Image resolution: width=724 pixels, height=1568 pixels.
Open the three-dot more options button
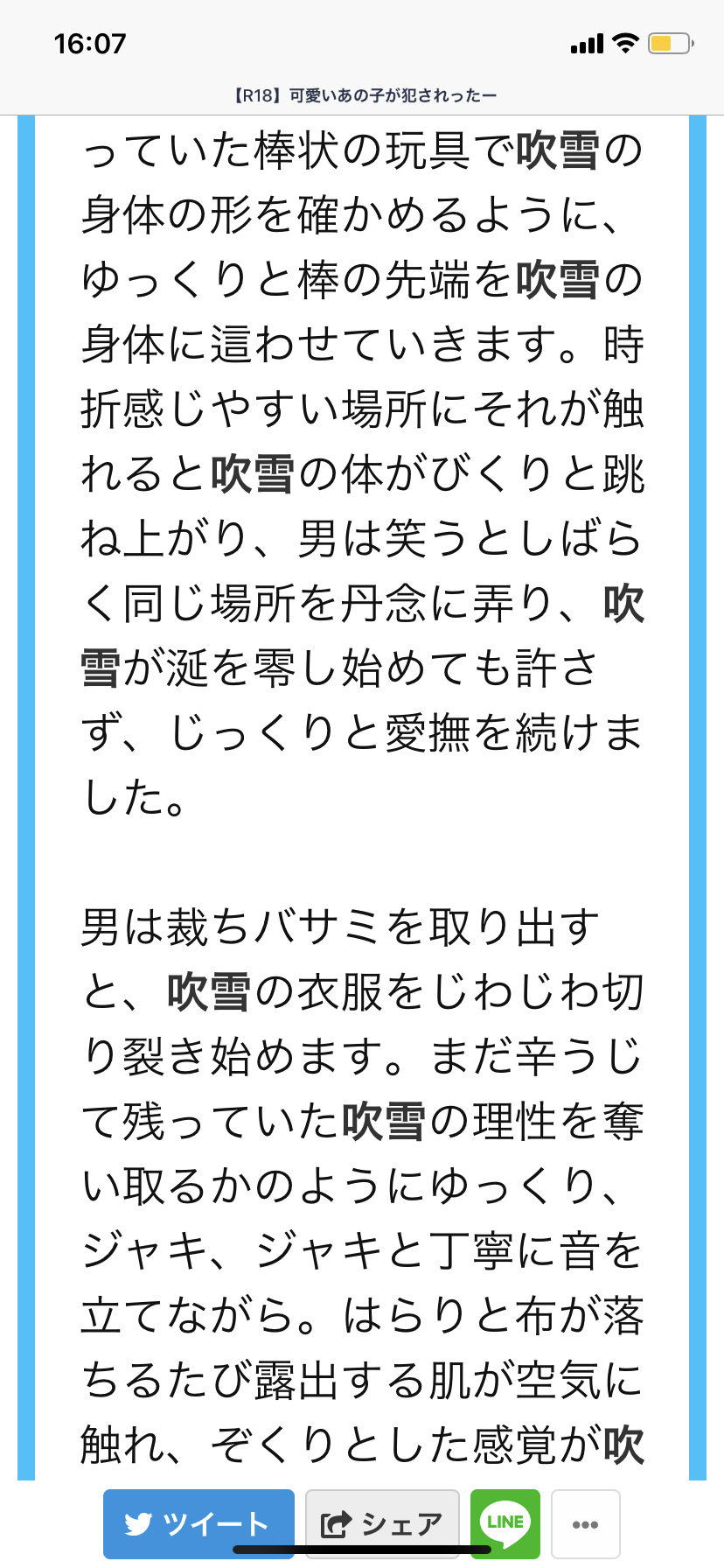click(x=585, y=1523)
